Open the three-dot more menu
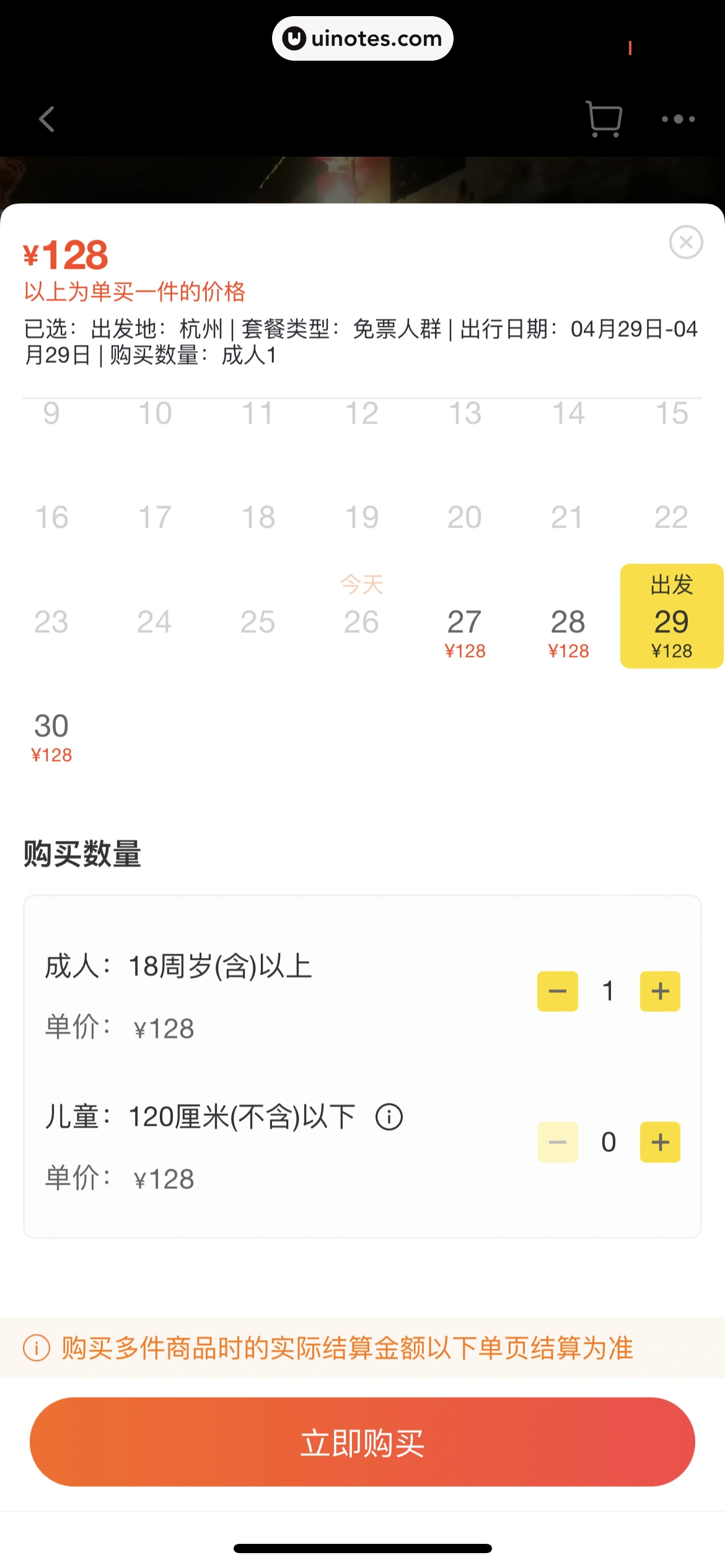The image size is (725, 1568). (678, 119)
